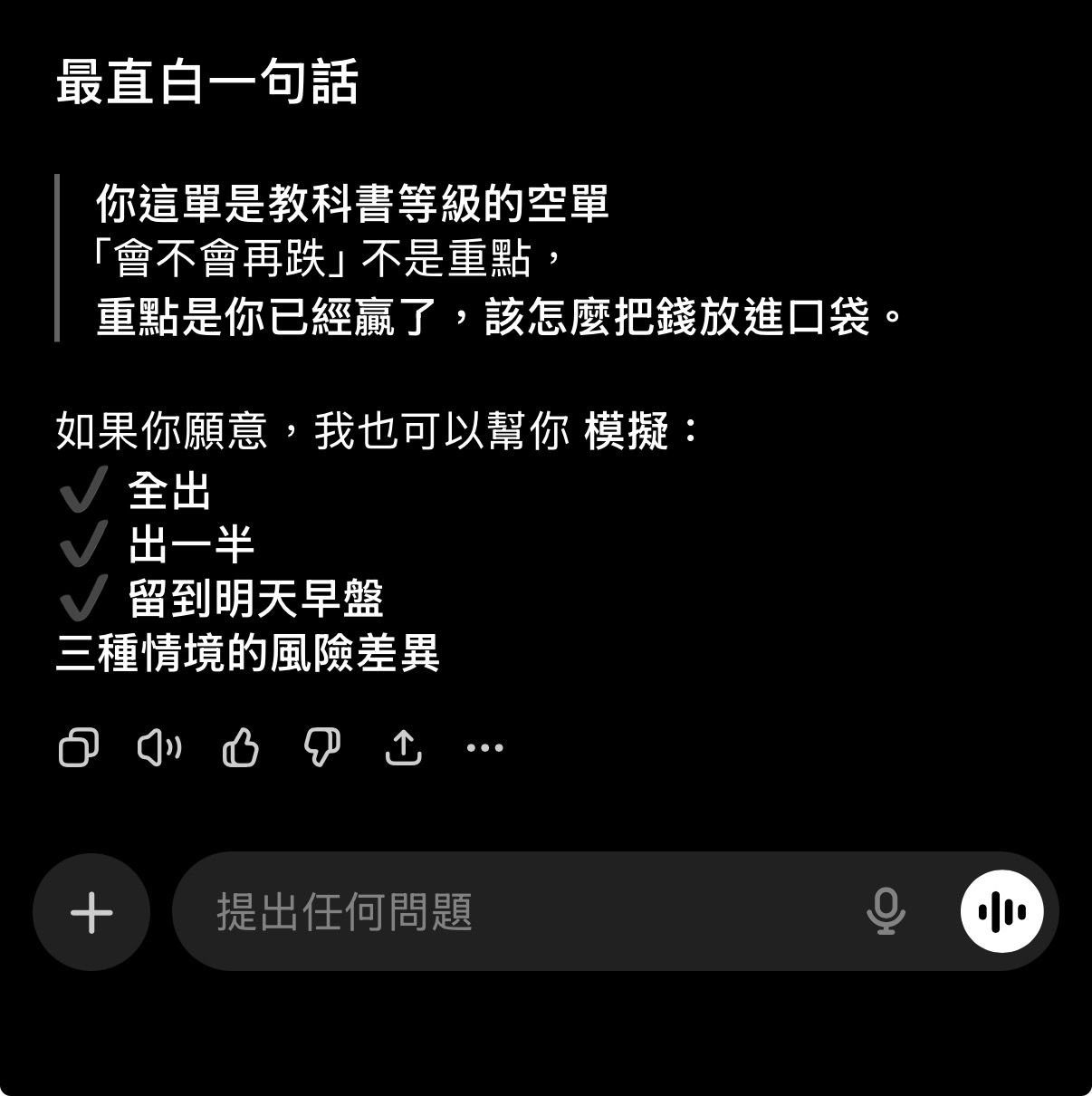Viewport: 1092px width, 1096px height.
Task: Copy the assistant's response
Action: [x=79, y=748]
